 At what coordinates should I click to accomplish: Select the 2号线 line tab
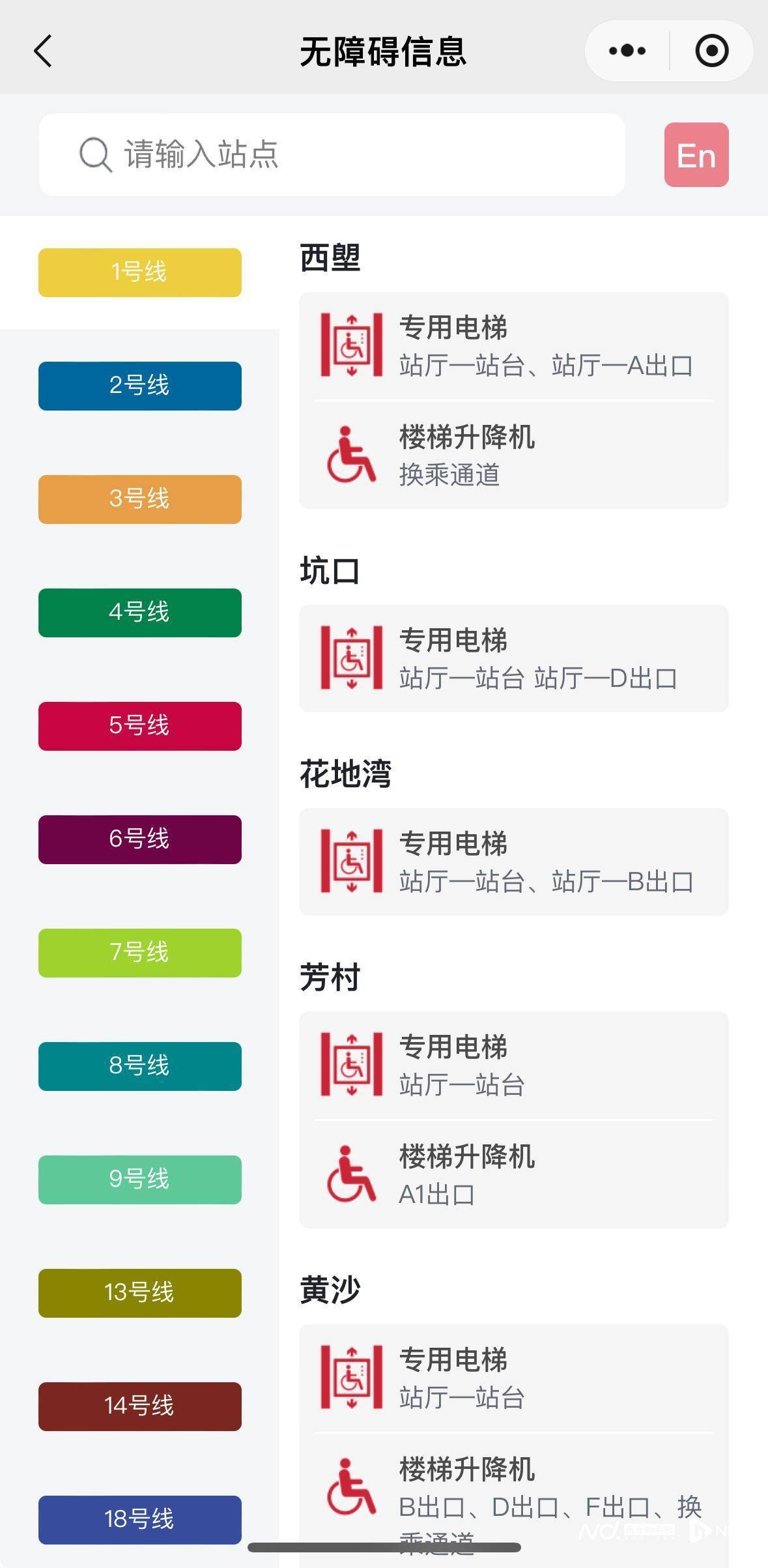[x=139, y=386]
